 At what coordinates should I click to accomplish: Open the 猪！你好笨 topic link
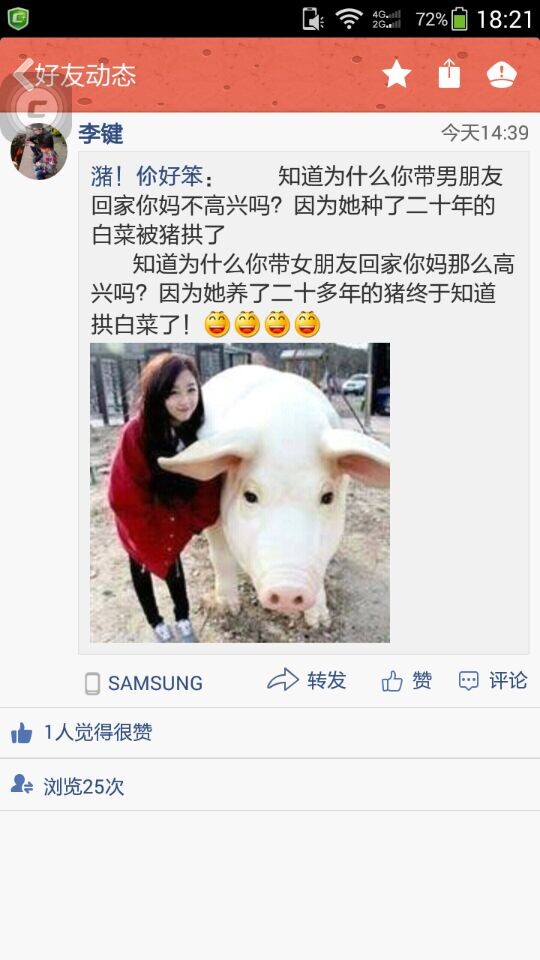147,176
